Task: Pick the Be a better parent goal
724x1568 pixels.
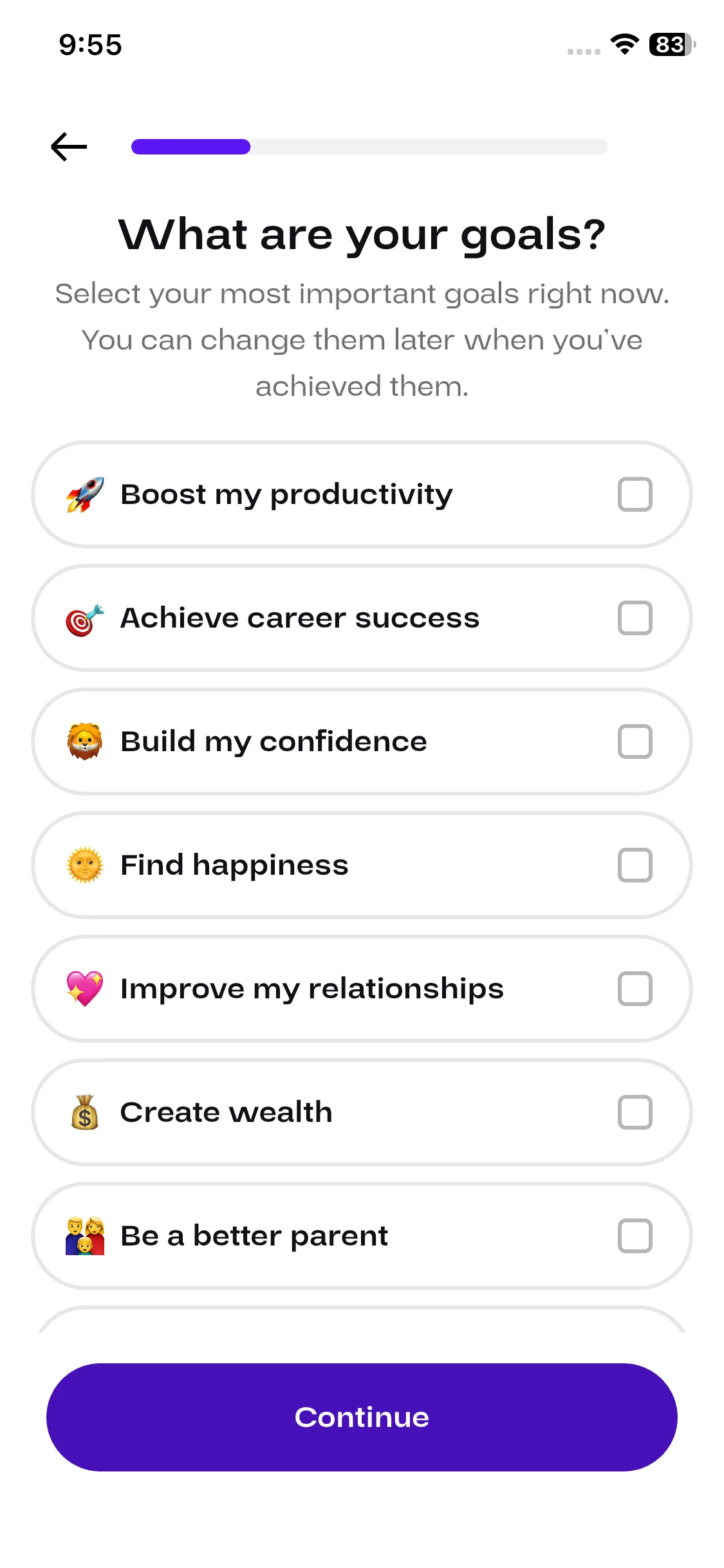Action: [634, 1236]
